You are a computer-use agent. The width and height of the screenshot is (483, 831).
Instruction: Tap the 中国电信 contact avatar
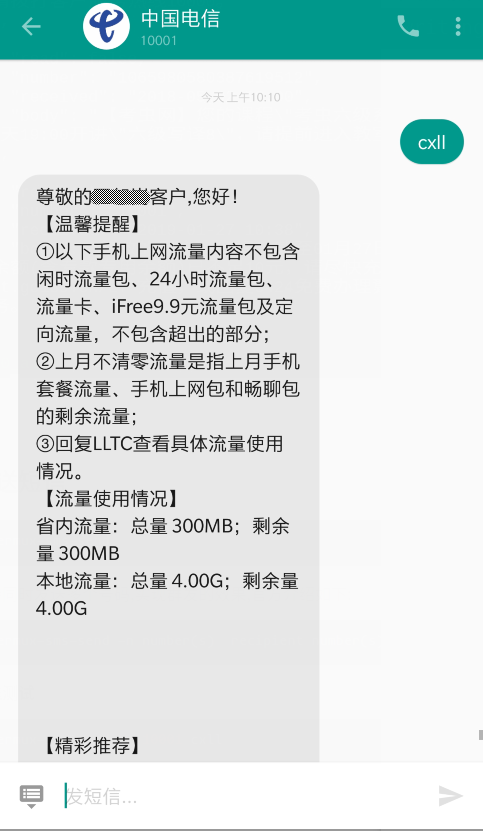click(x=107, y=26)
